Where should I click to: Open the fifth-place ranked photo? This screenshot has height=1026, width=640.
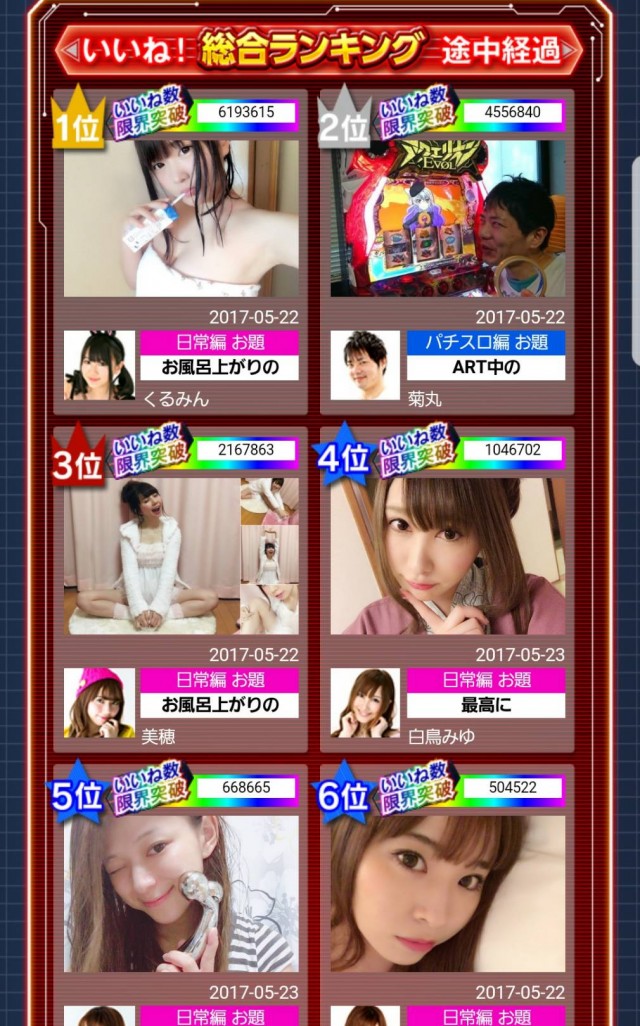pyautogui.click(x=181, y=893)
